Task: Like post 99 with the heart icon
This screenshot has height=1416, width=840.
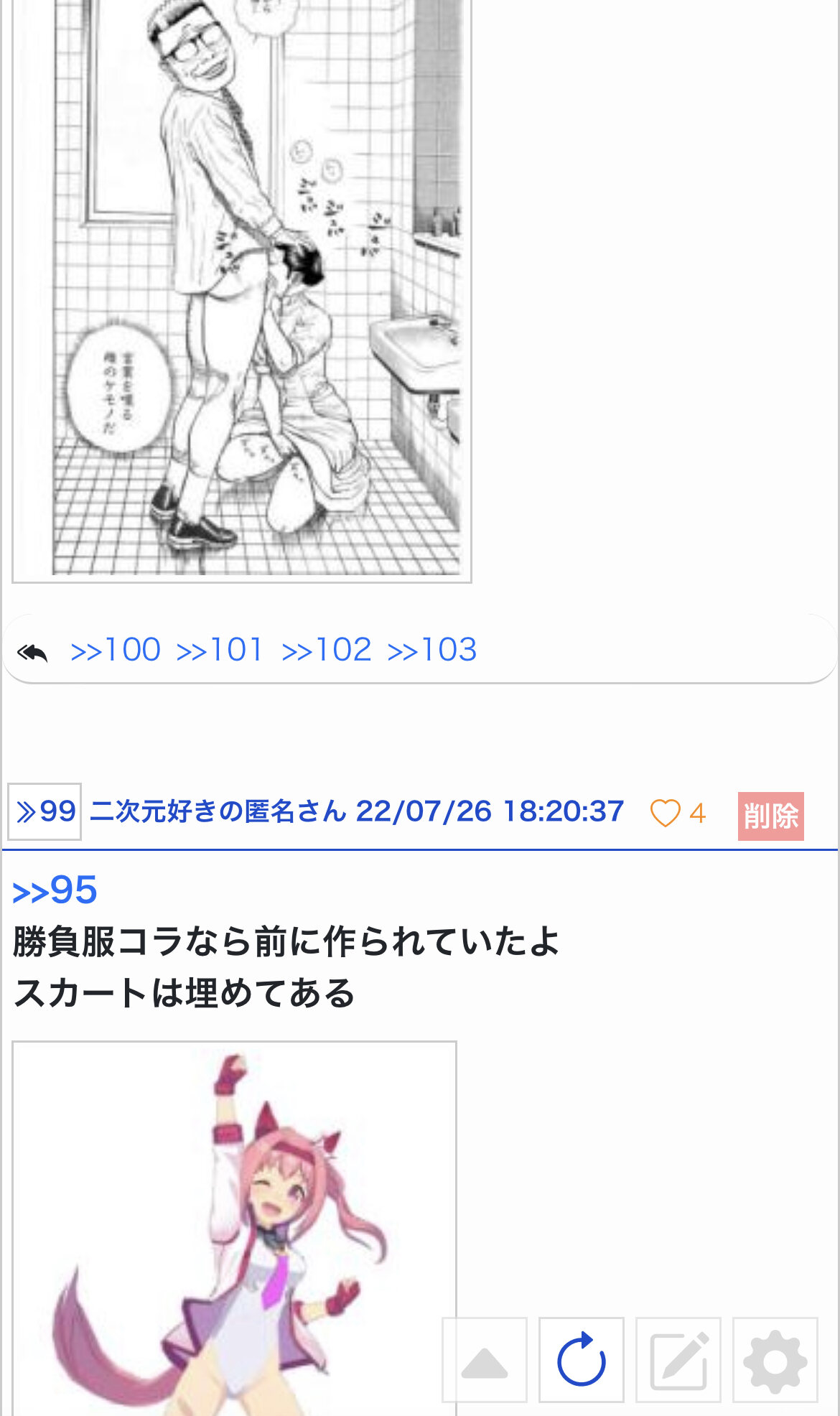Action: [665, 814]
